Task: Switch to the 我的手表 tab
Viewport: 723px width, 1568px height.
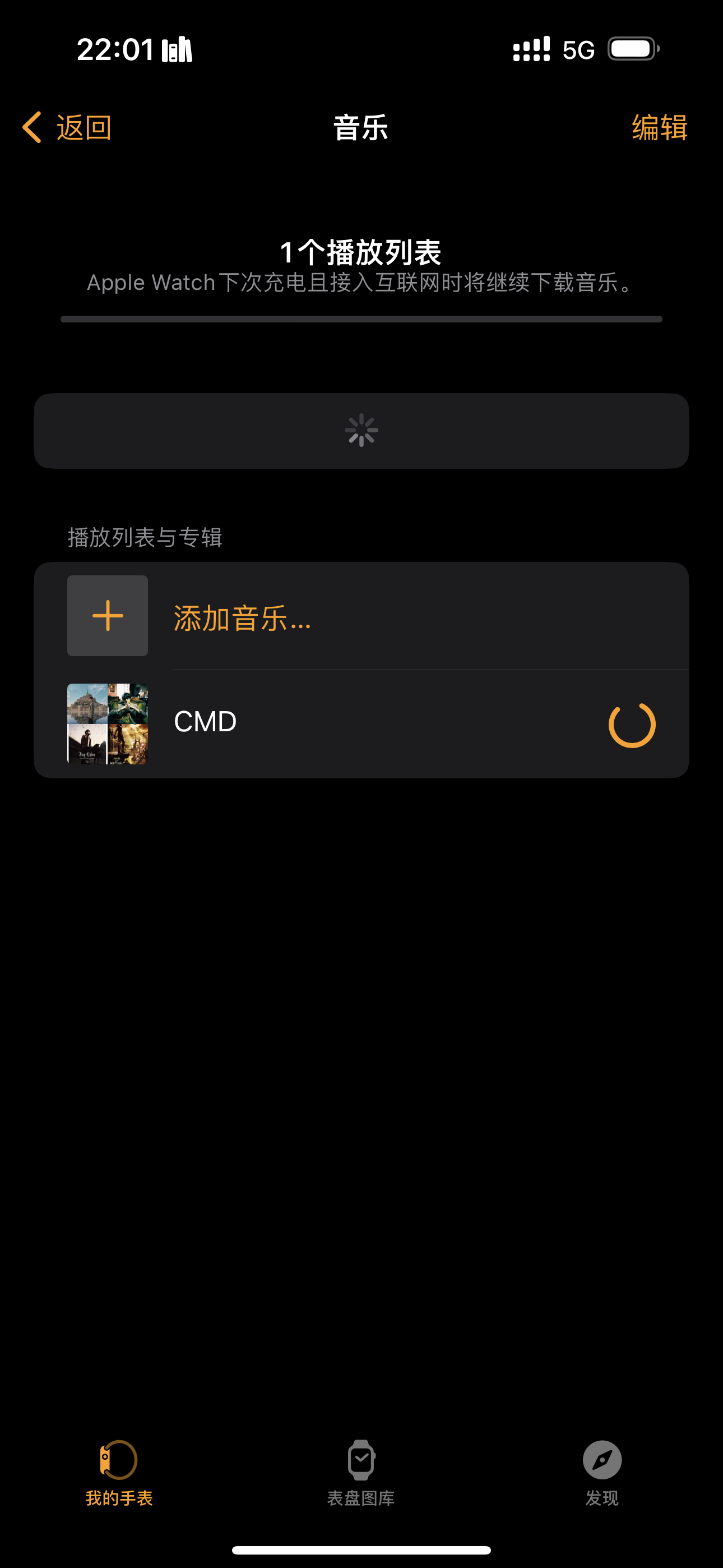Action: coord(119,1472)
